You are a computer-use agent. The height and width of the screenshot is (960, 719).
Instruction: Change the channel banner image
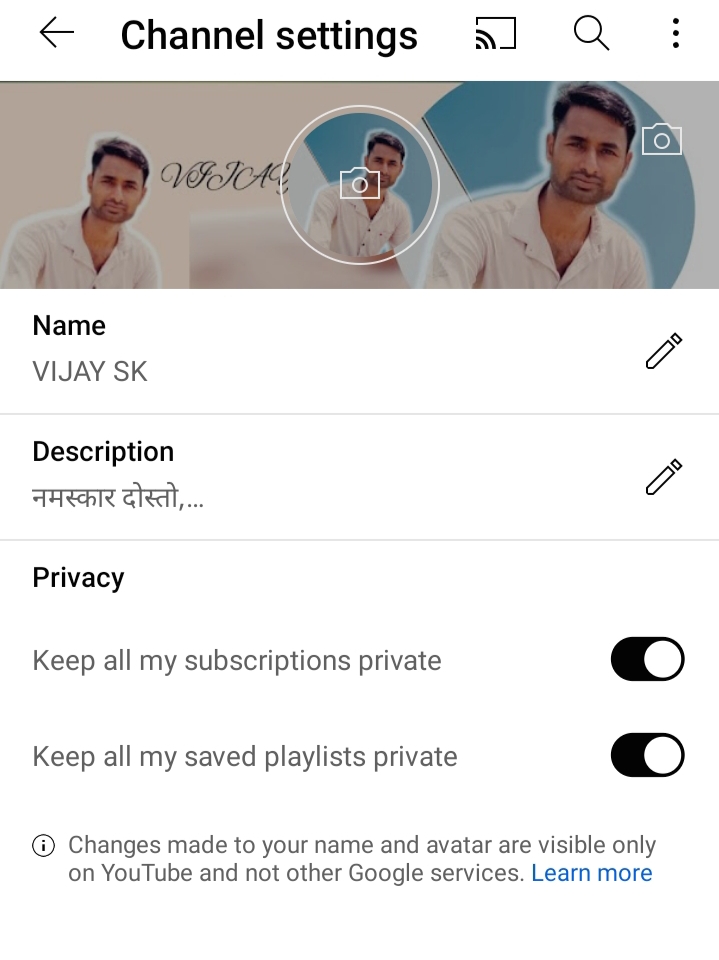pos(661,139)
